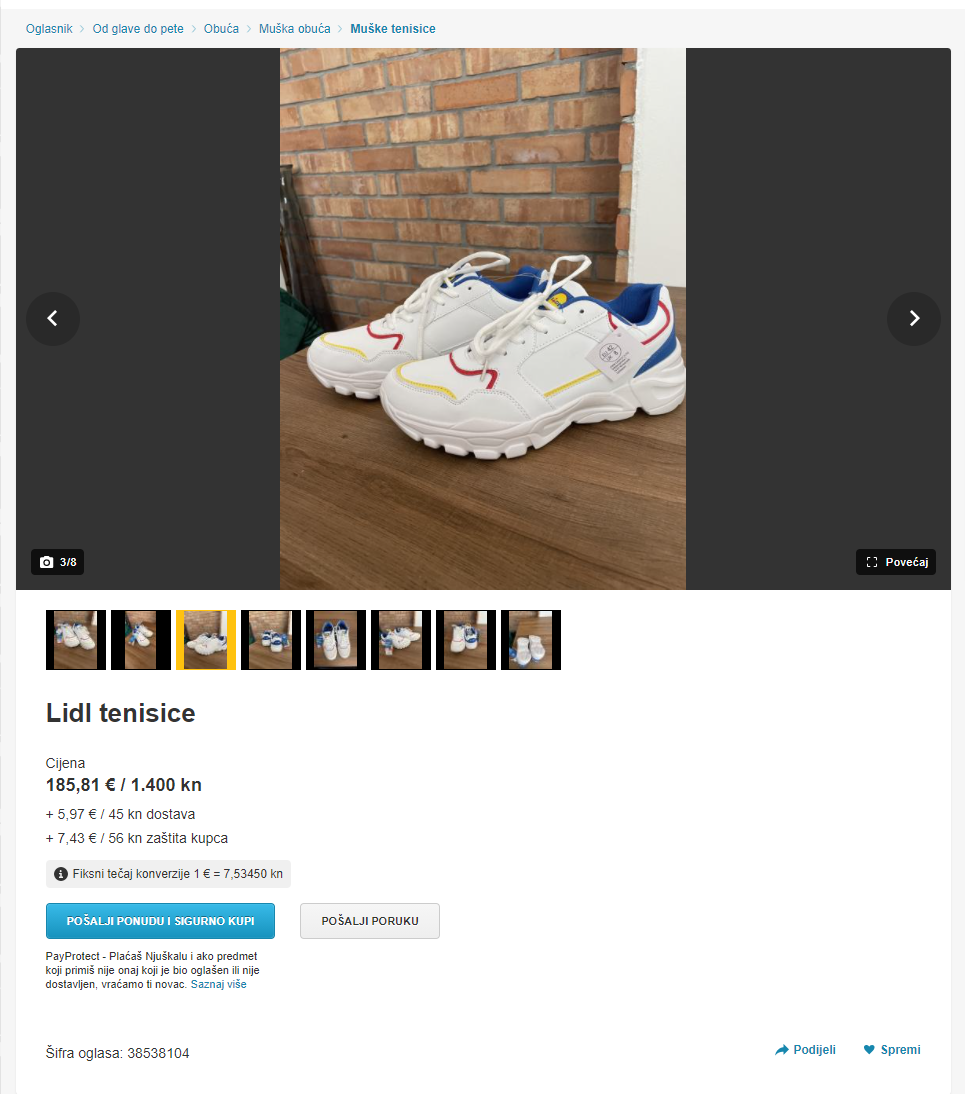Select the eighth photo thumbnail

pos(531,640)
